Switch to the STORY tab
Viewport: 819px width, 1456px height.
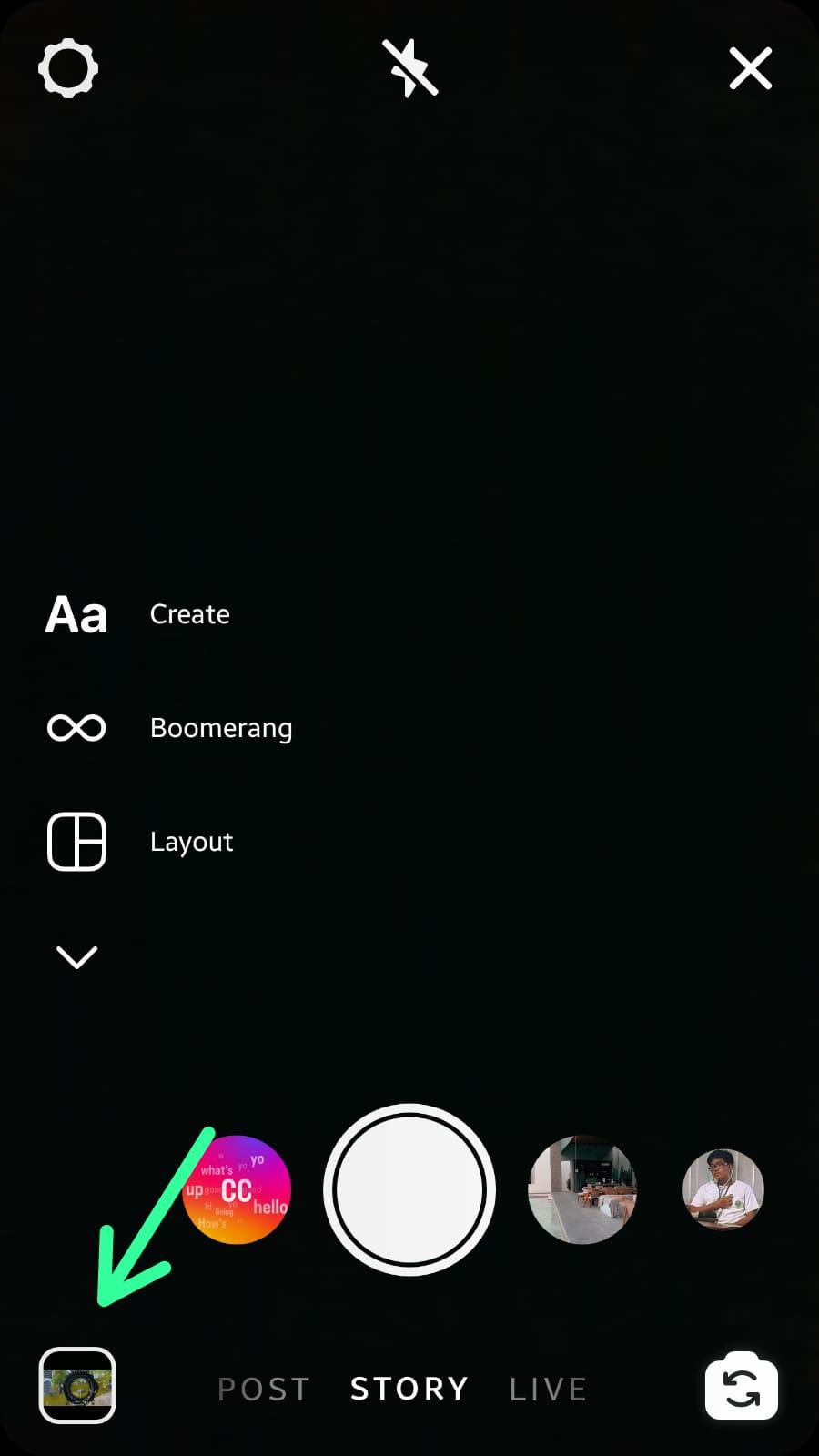(x=409, y=1390)
